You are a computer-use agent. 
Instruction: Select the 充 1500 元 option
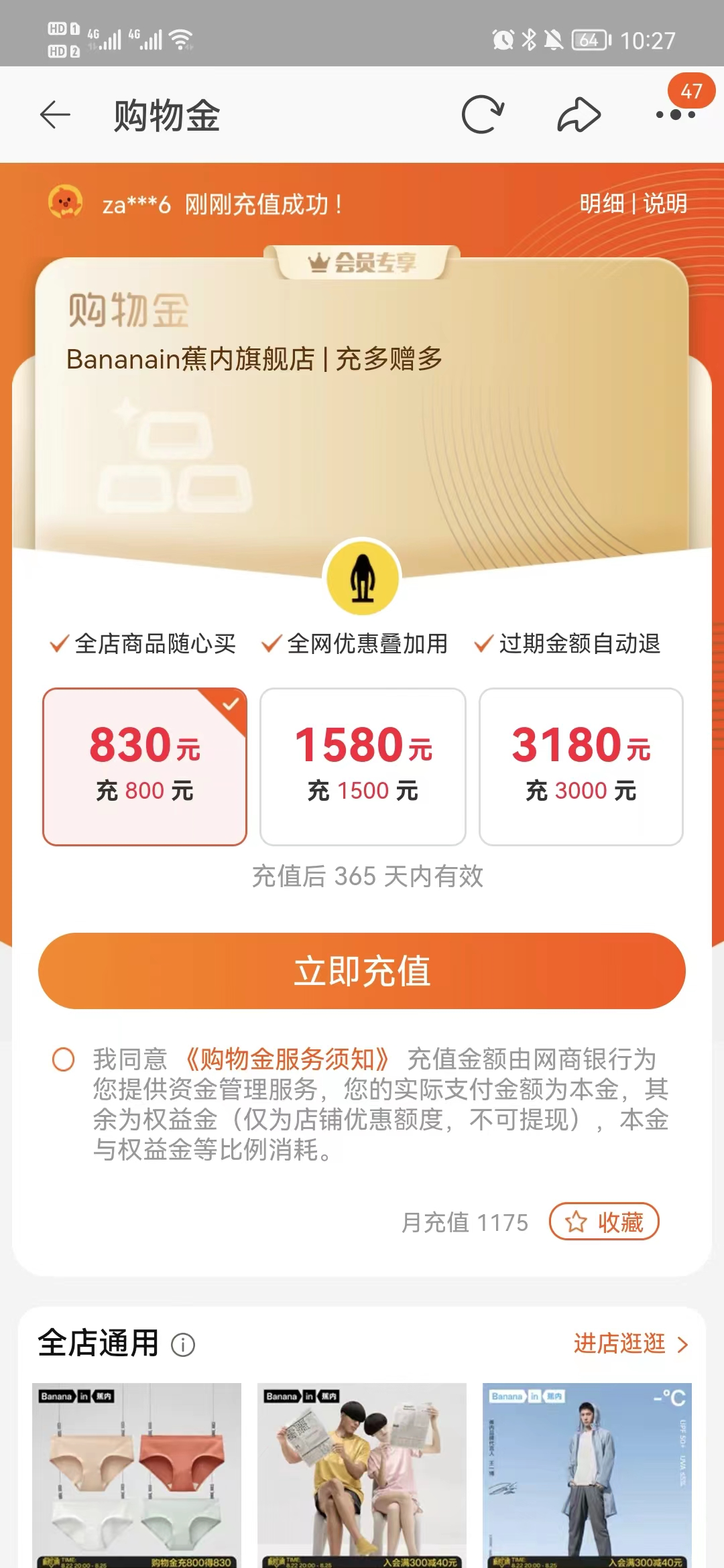[363, 767]
